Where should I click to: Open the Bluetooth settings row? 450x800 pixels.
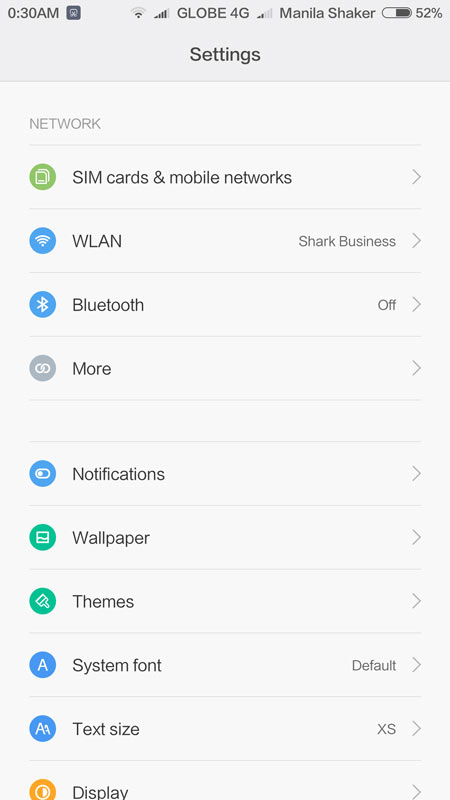[225, 305]
